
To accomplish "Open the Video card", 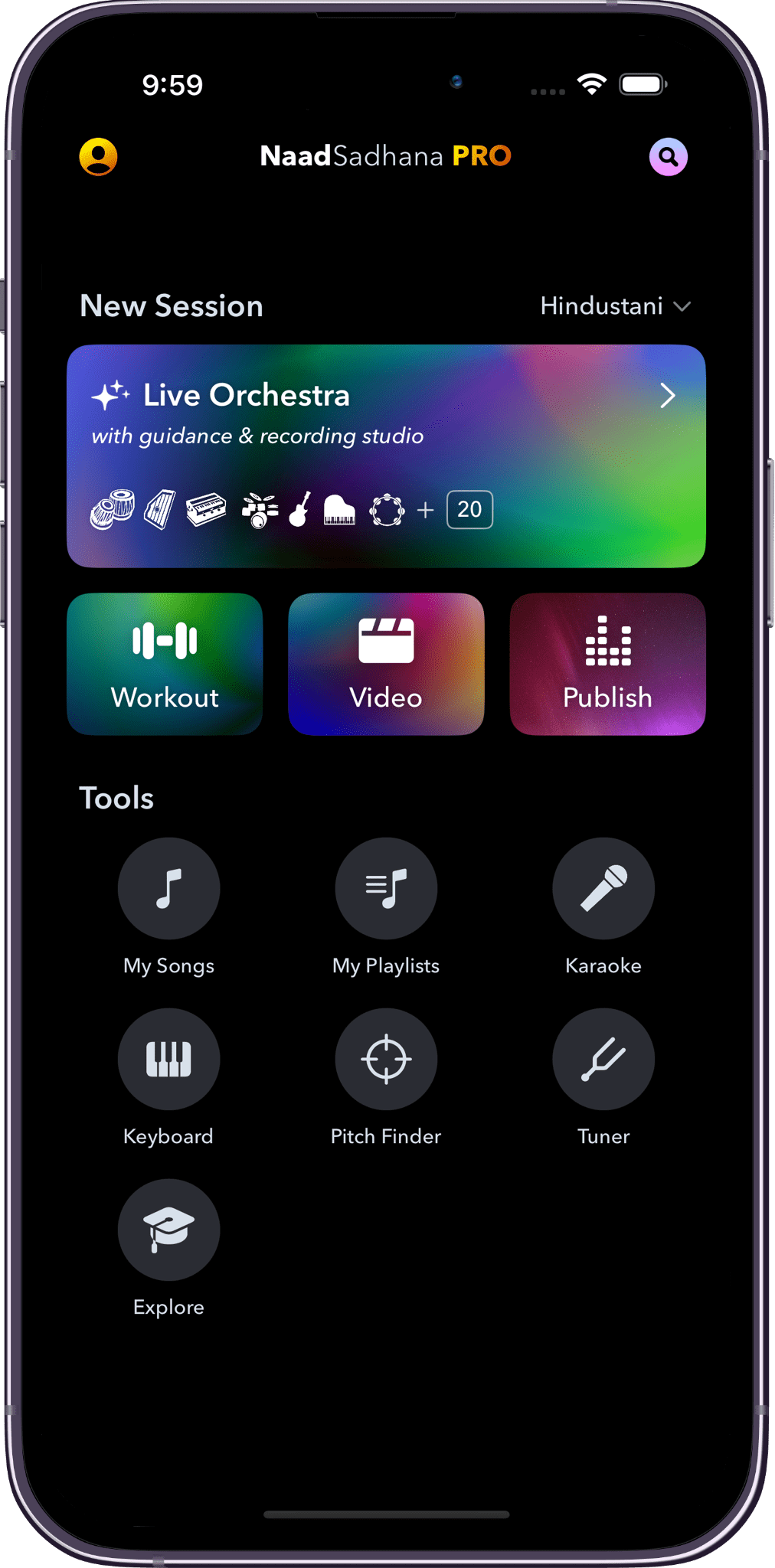I will click(x=386, y=664).
